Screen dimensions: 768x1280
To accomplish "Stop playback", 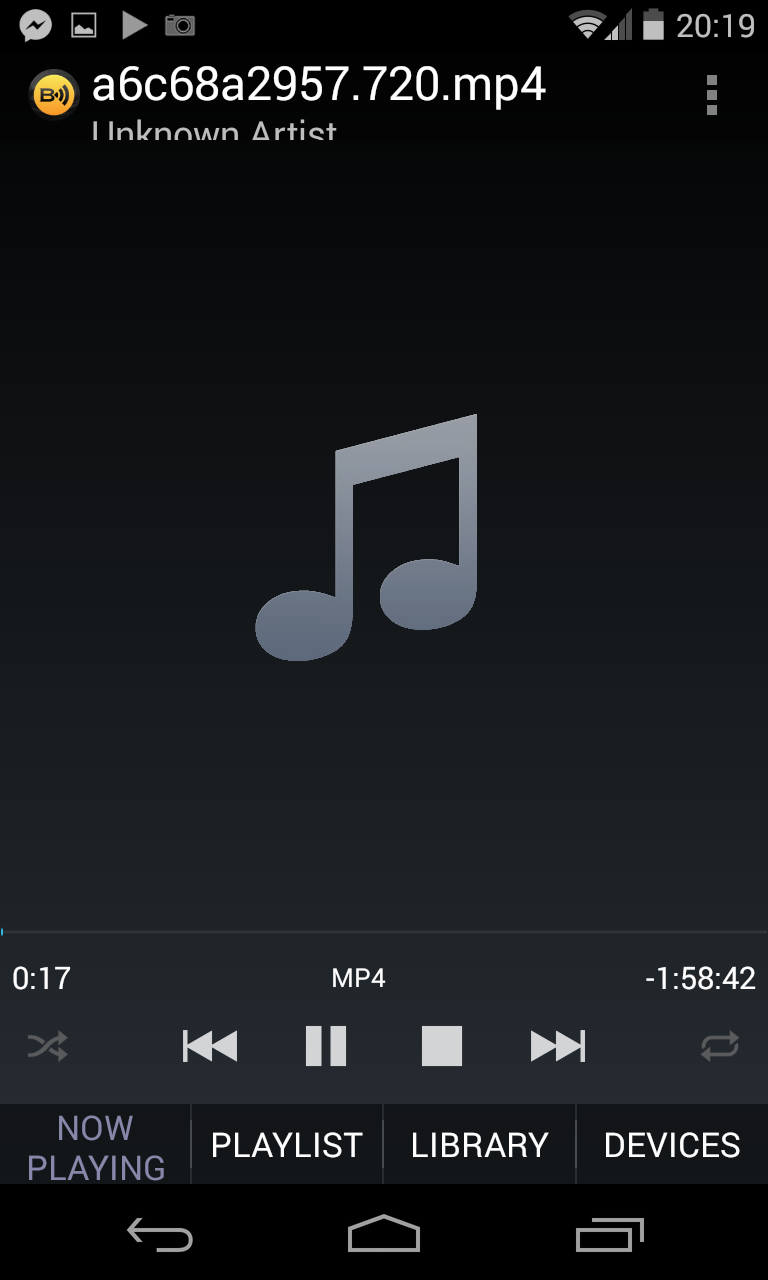I will point(442,1046).
